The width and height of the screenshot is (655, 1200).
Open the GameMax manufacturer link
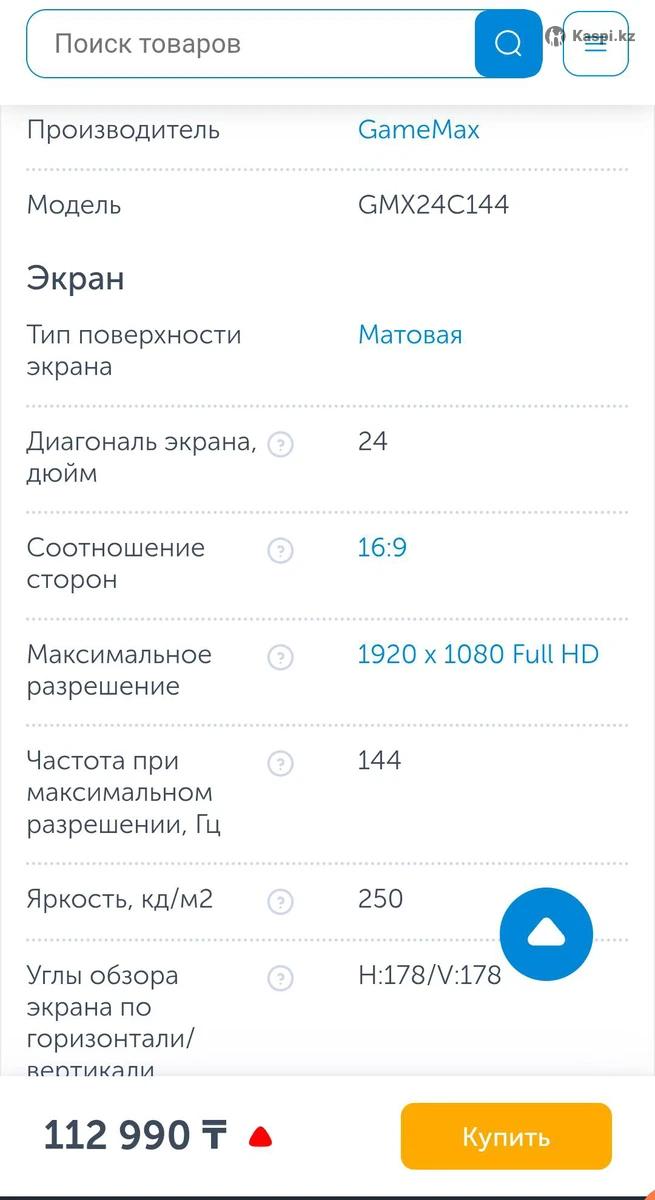[x=418, y=130]
